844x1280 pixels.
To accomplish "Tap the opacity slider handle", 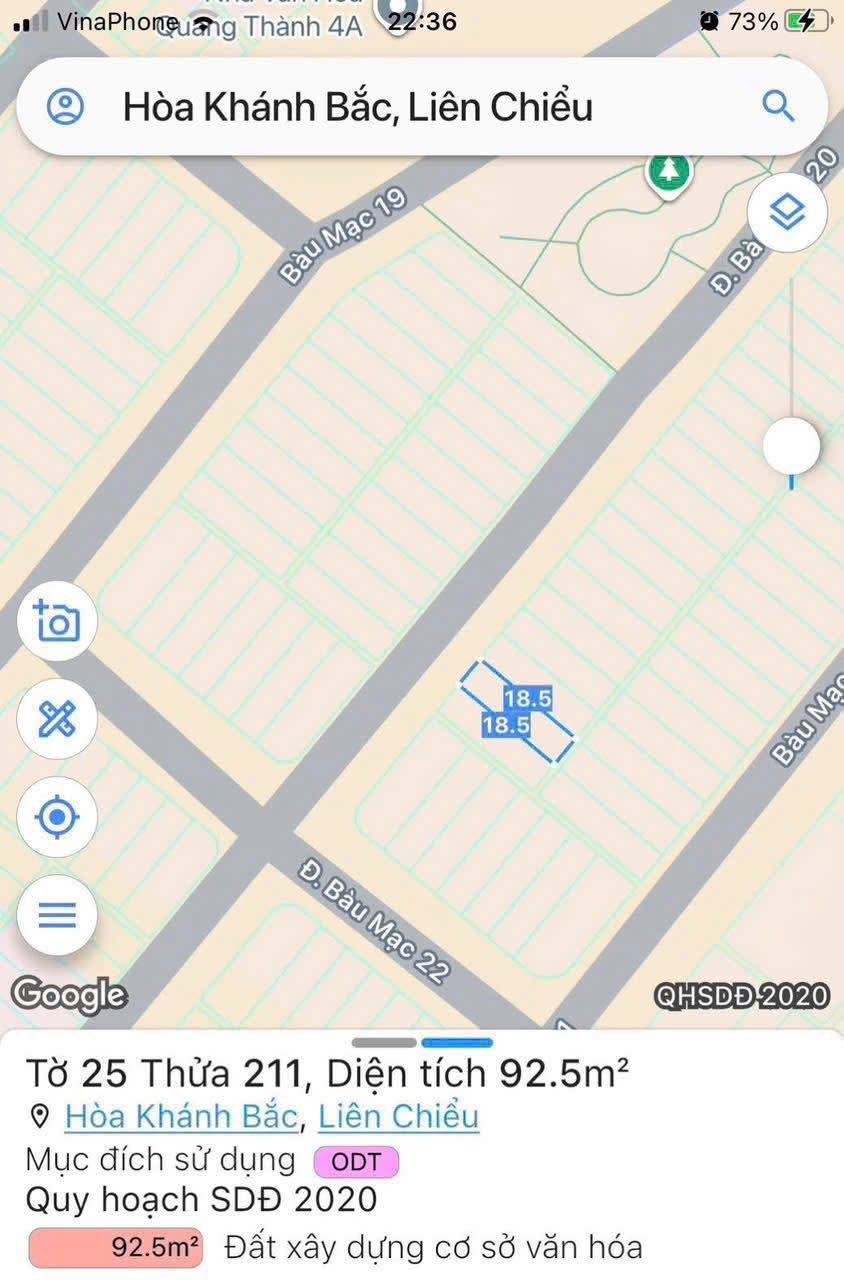I will 791,446.
